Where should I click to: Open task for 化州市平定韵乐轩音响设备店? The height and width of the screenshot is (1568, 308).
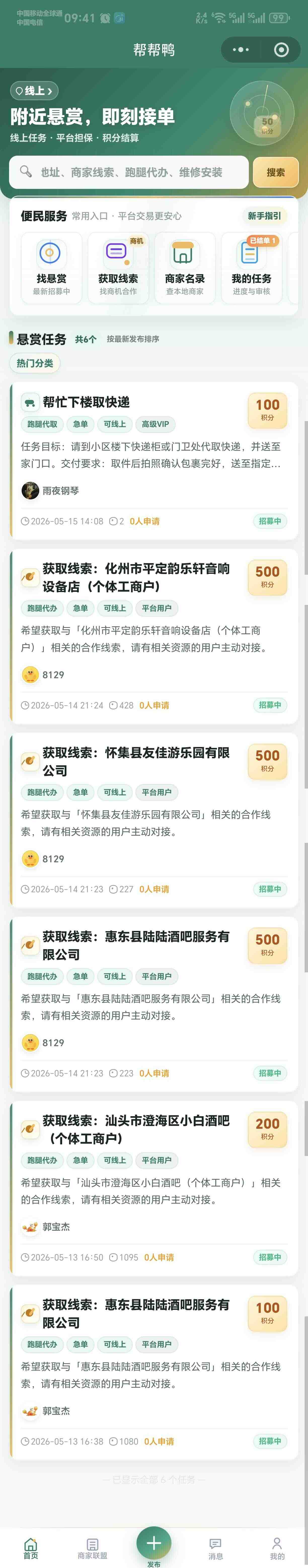(x=154, y=636)
